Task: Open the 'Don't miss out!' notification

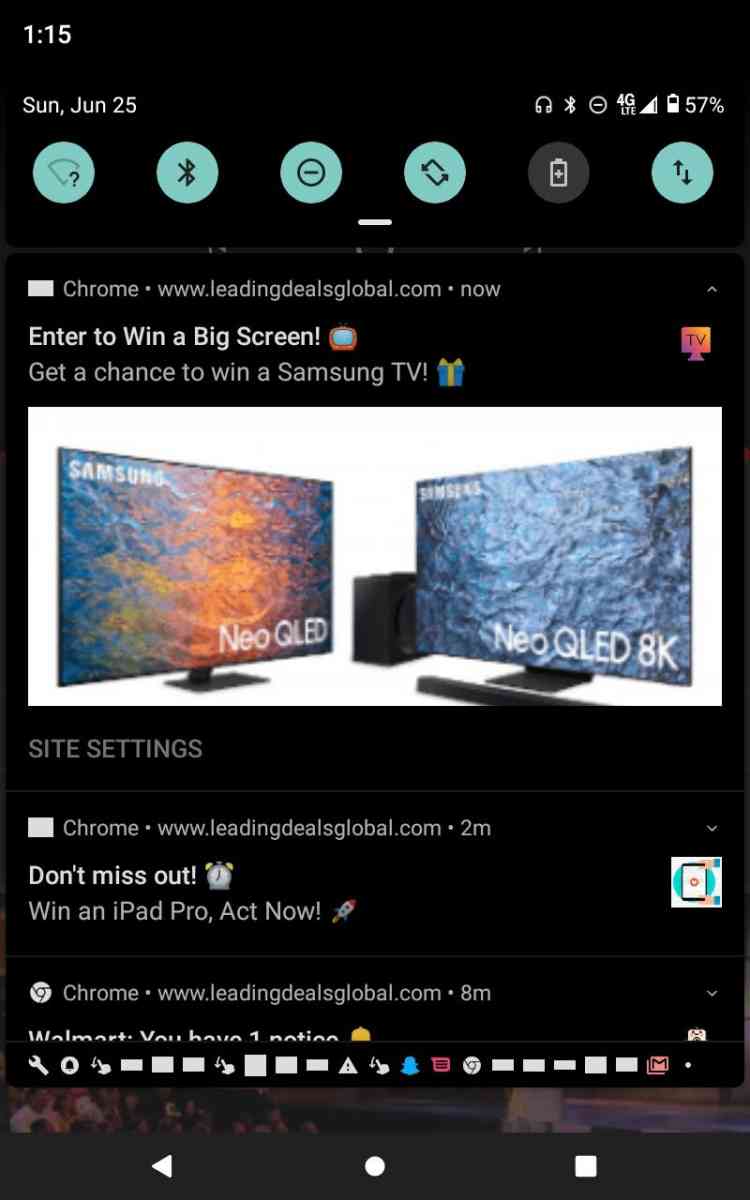Action: (x=300, y=893)
